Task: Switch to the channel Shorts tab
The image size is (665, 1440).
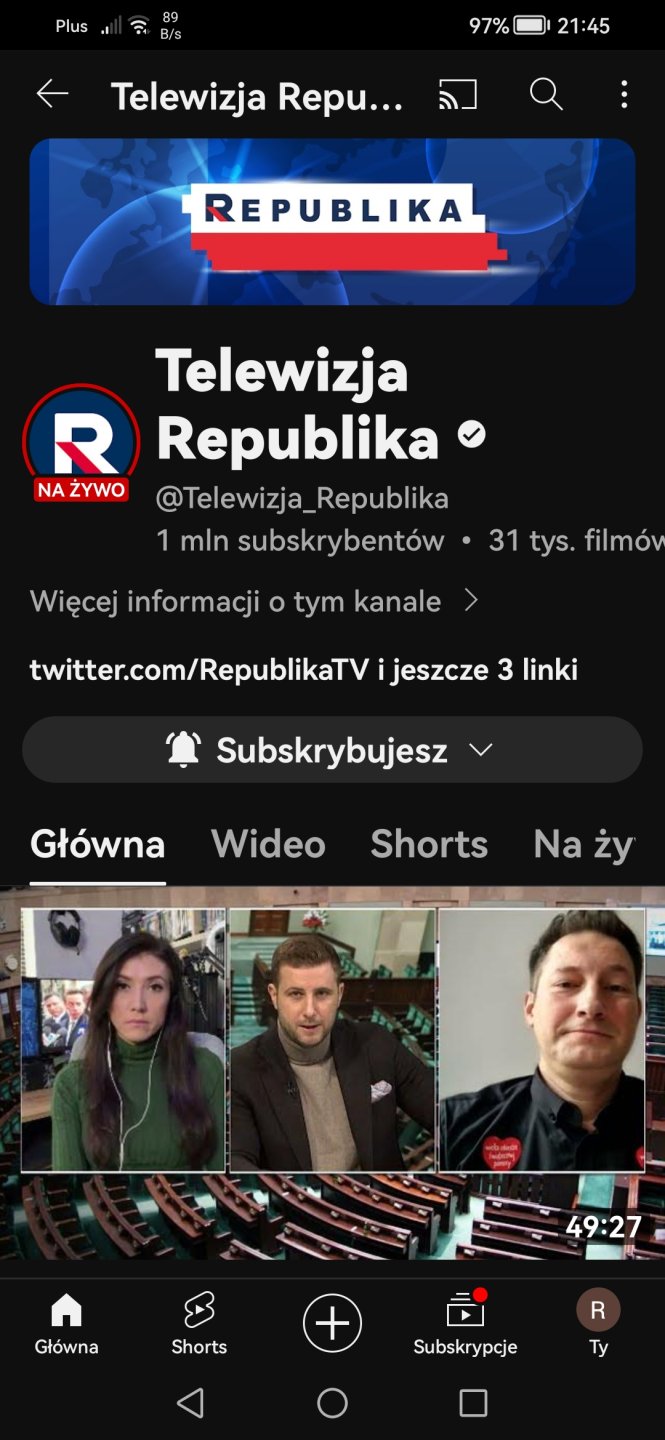Action: coord(429,844)
